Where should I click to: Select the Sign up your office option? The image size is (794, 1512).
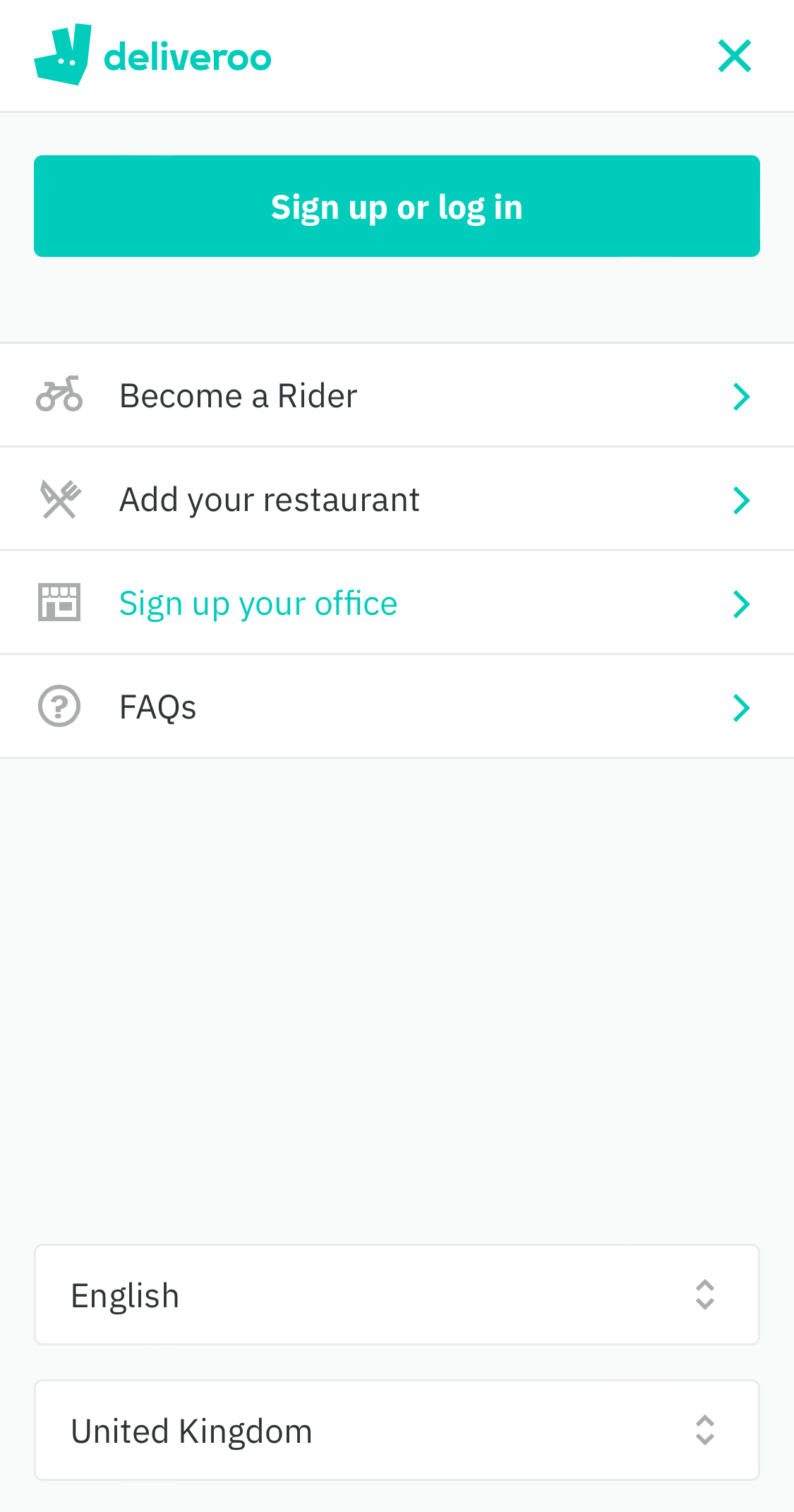(x=258, y=602)
